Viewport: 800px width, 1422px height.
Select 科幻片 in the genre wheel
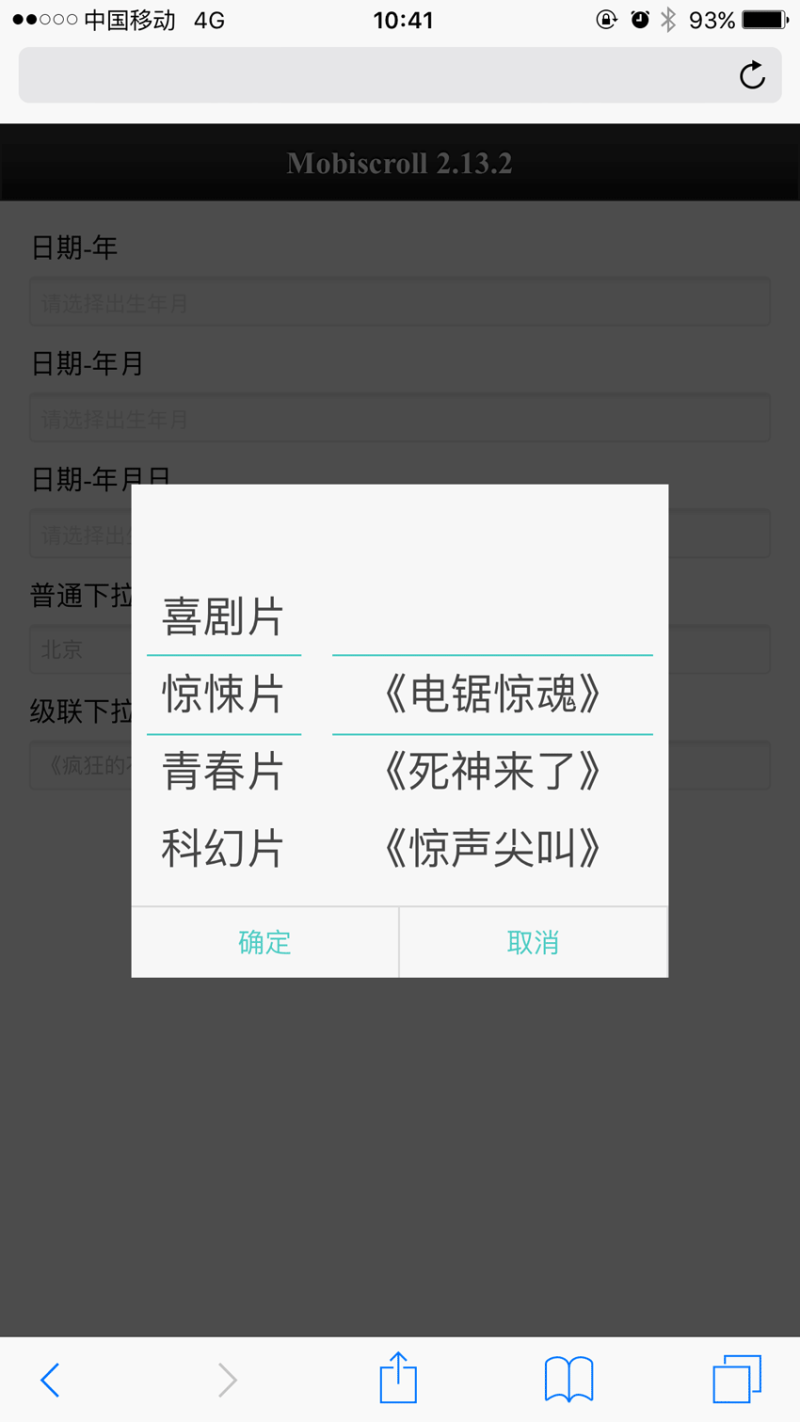pyautogui.click(x=222, y=847)
